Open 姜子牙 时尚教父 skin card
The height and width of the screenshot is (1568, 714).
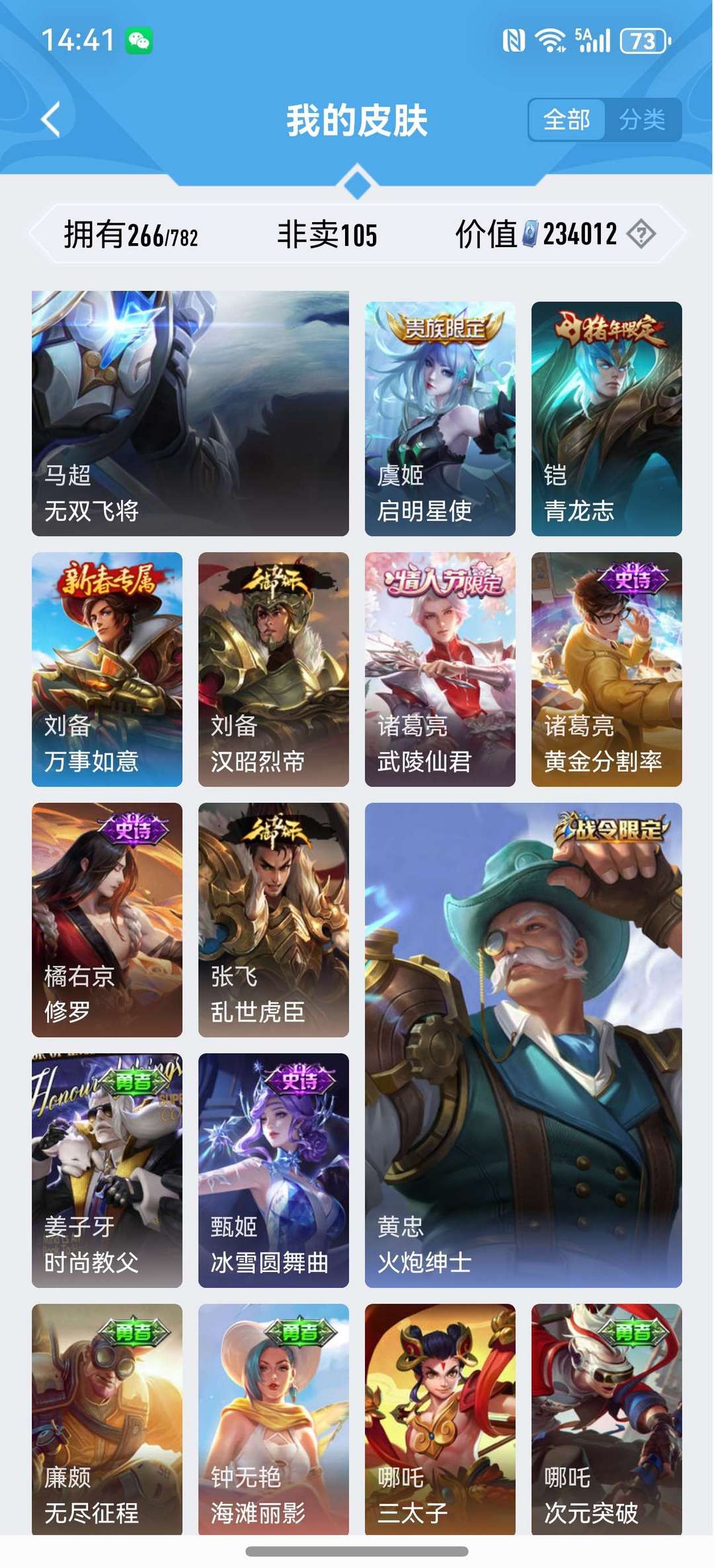point(107,1170)
